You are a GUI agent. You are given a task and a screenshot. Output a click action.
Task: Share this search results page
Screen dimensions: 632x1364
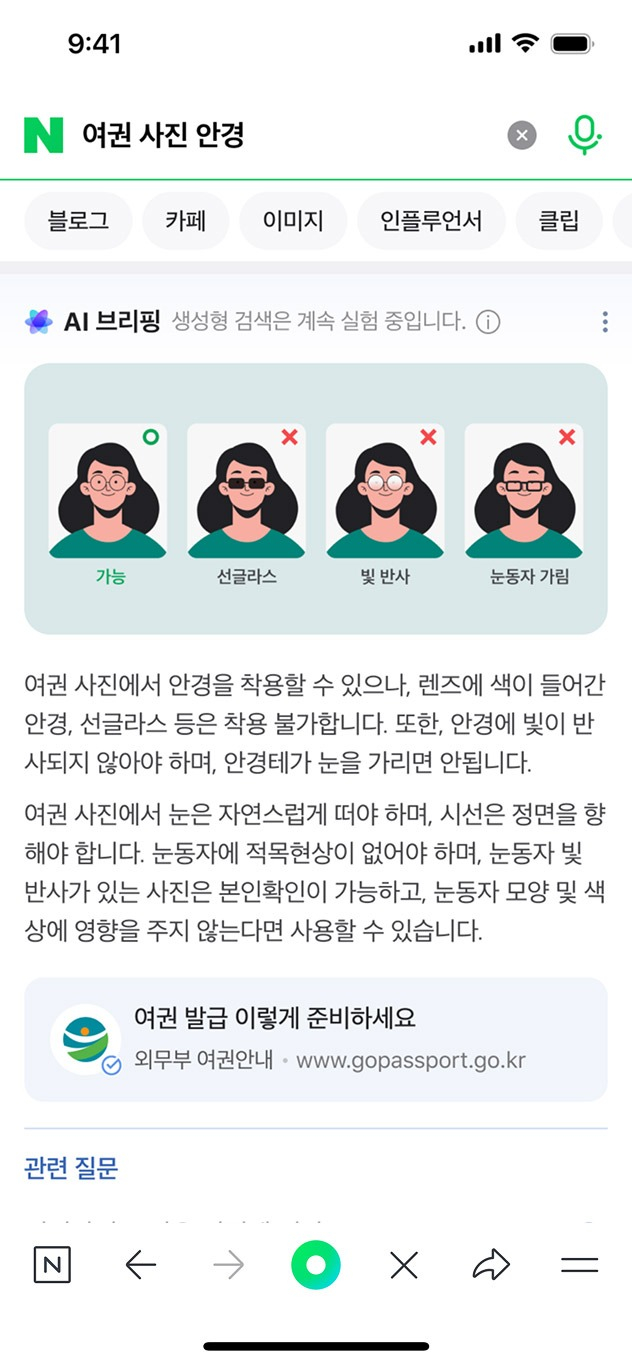point(491,1266)
